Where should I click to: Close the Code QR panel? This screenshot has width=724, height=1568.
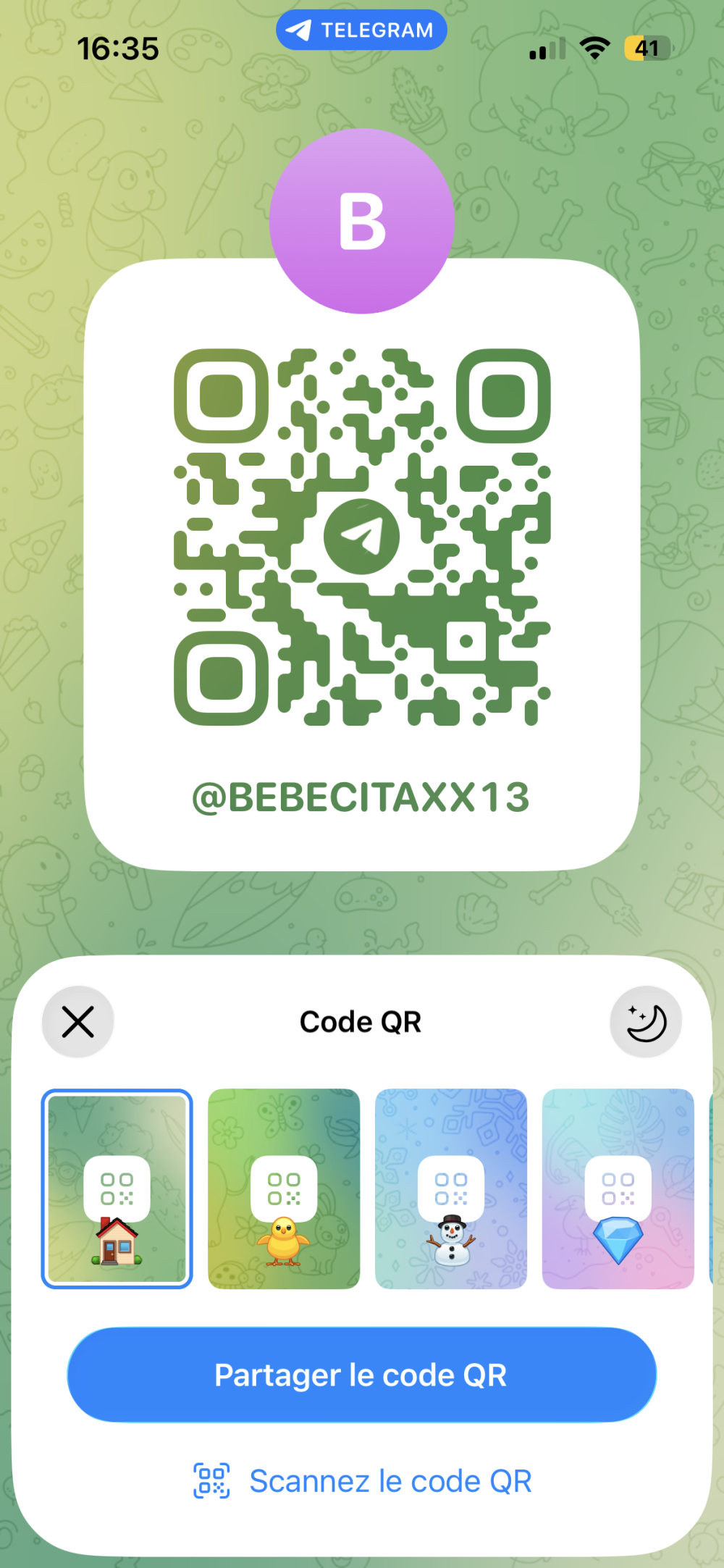tap(78, 1022)
